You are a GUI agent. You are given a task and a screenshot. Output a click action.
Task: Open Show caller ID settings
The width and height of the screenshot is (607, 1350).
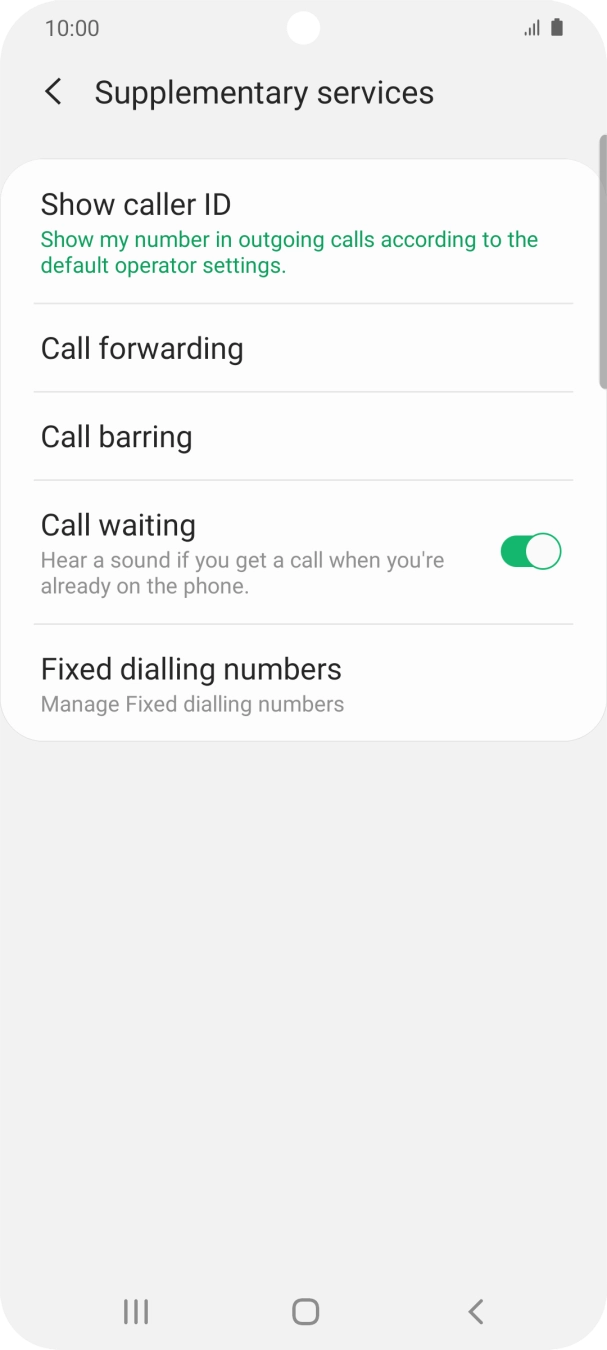click(x=303, y=231)
